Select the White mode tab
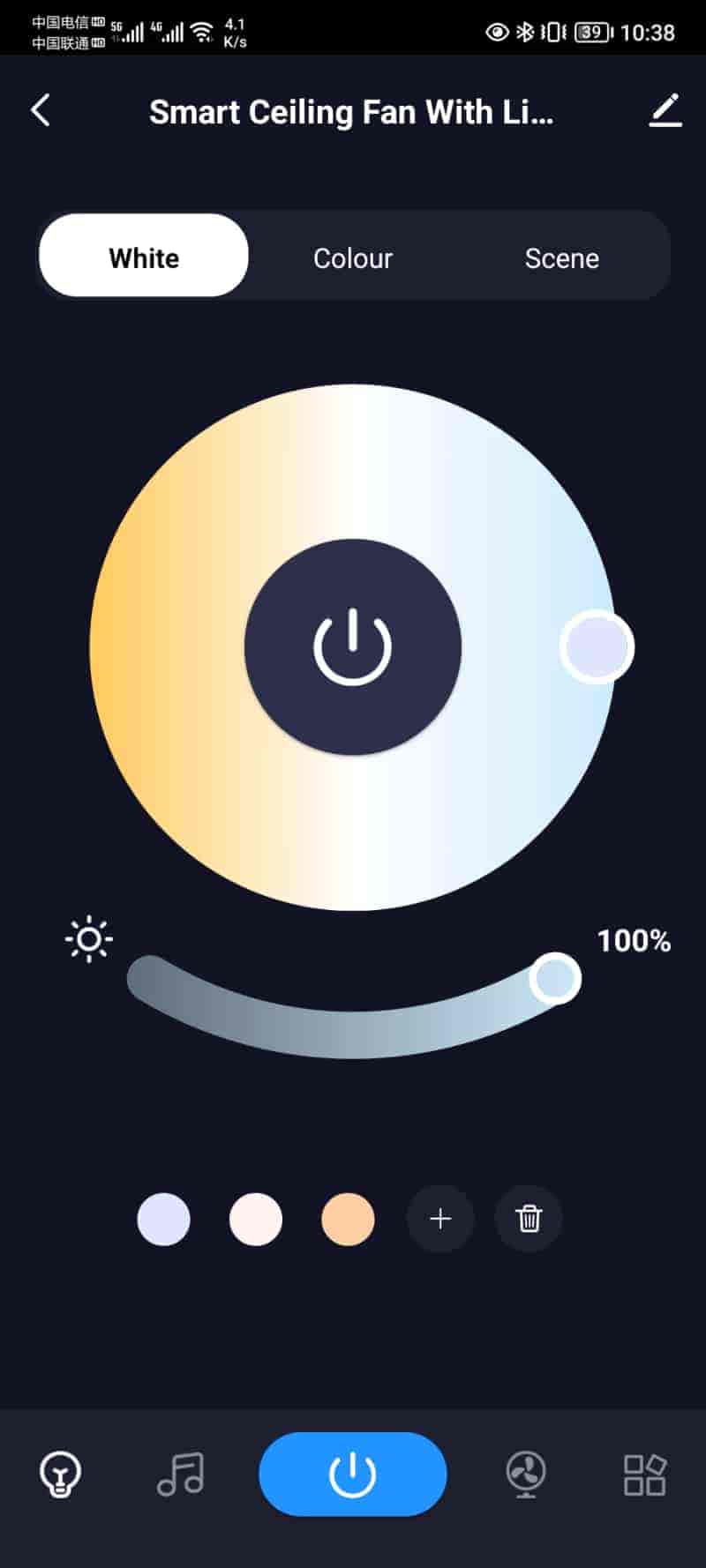 (x=144, y=258)
